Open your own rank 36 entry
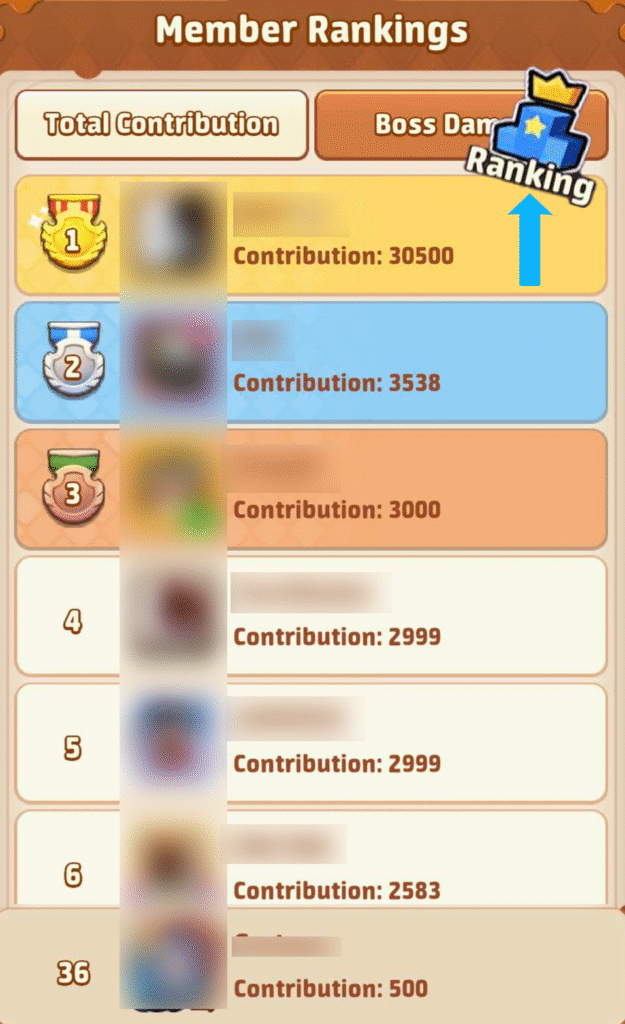 [311, 968]
